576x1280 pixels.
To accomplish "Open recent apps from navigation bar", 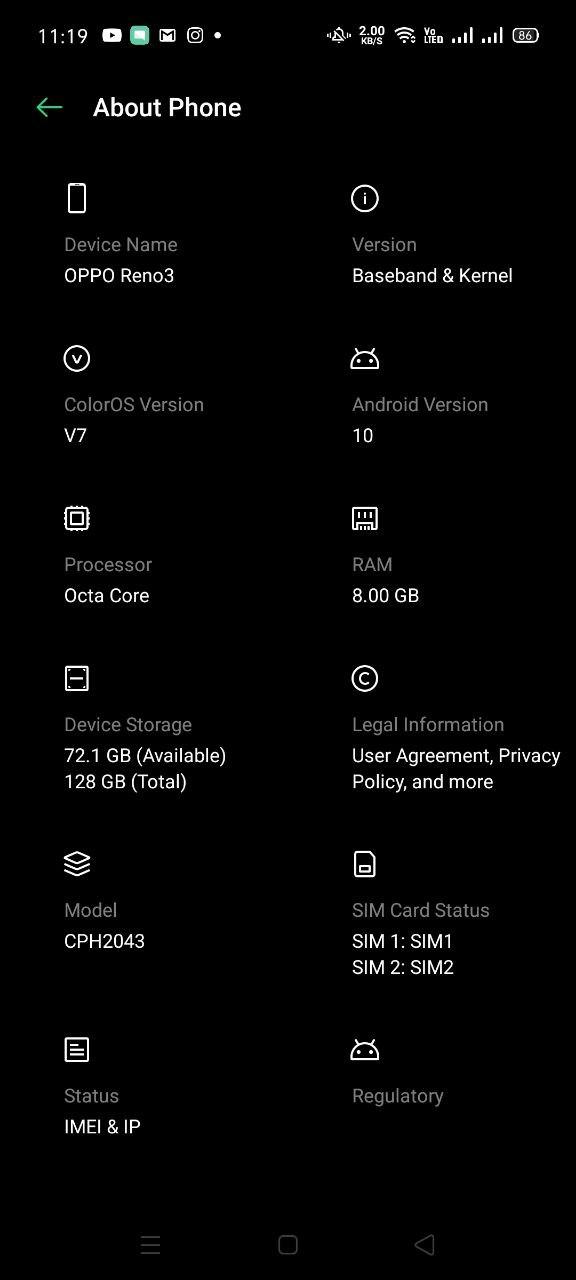I will [151, 1245].
